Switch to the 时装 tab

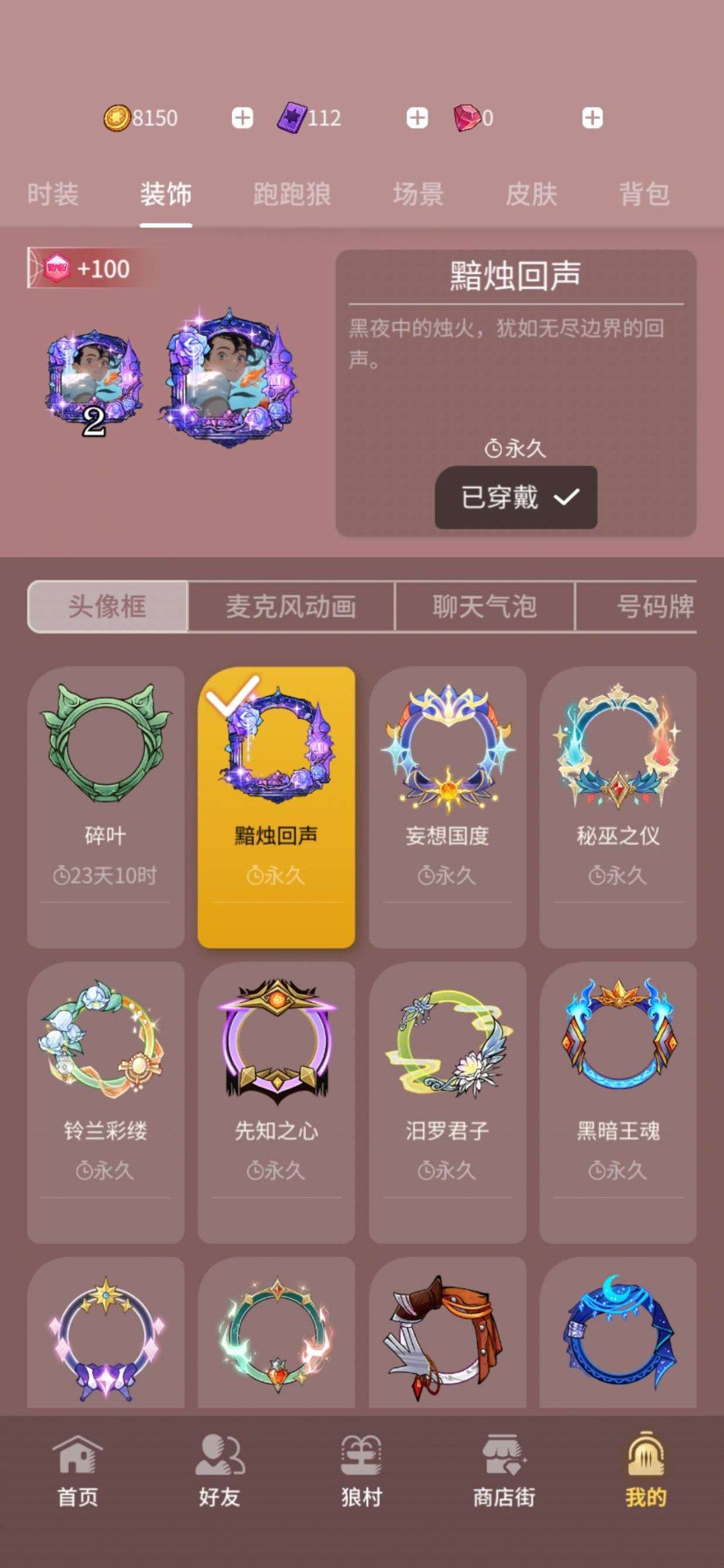click(53, 194)
